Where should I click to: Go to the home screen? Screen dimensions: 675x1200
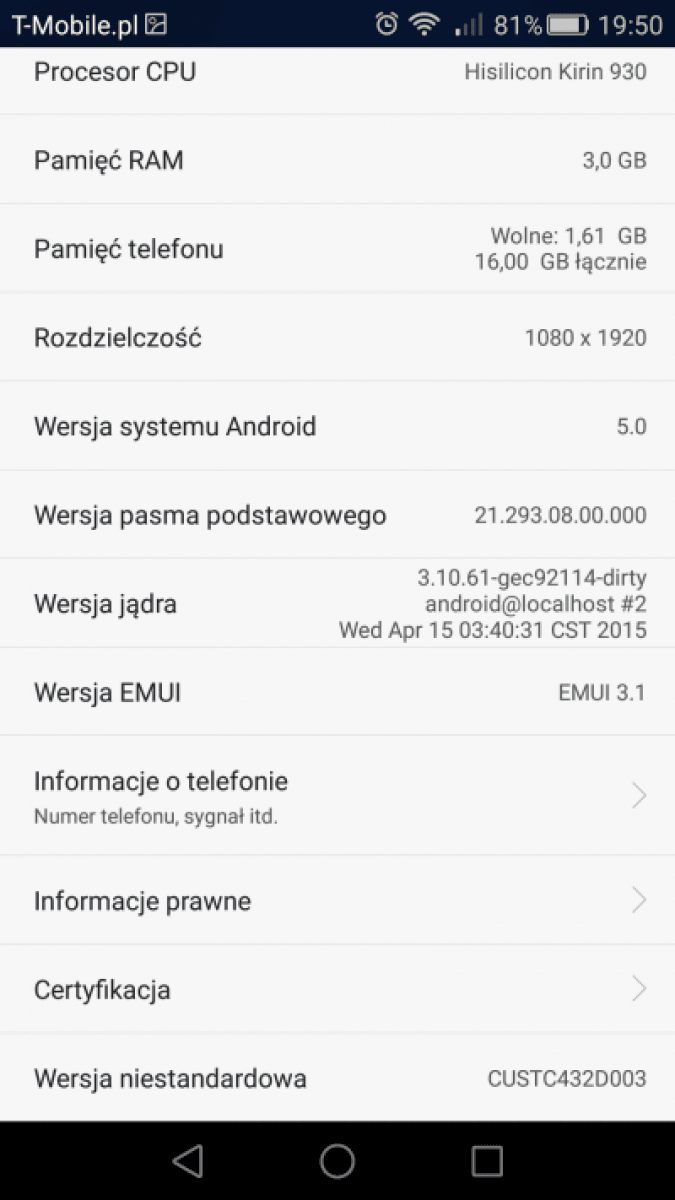[337, 1160]
